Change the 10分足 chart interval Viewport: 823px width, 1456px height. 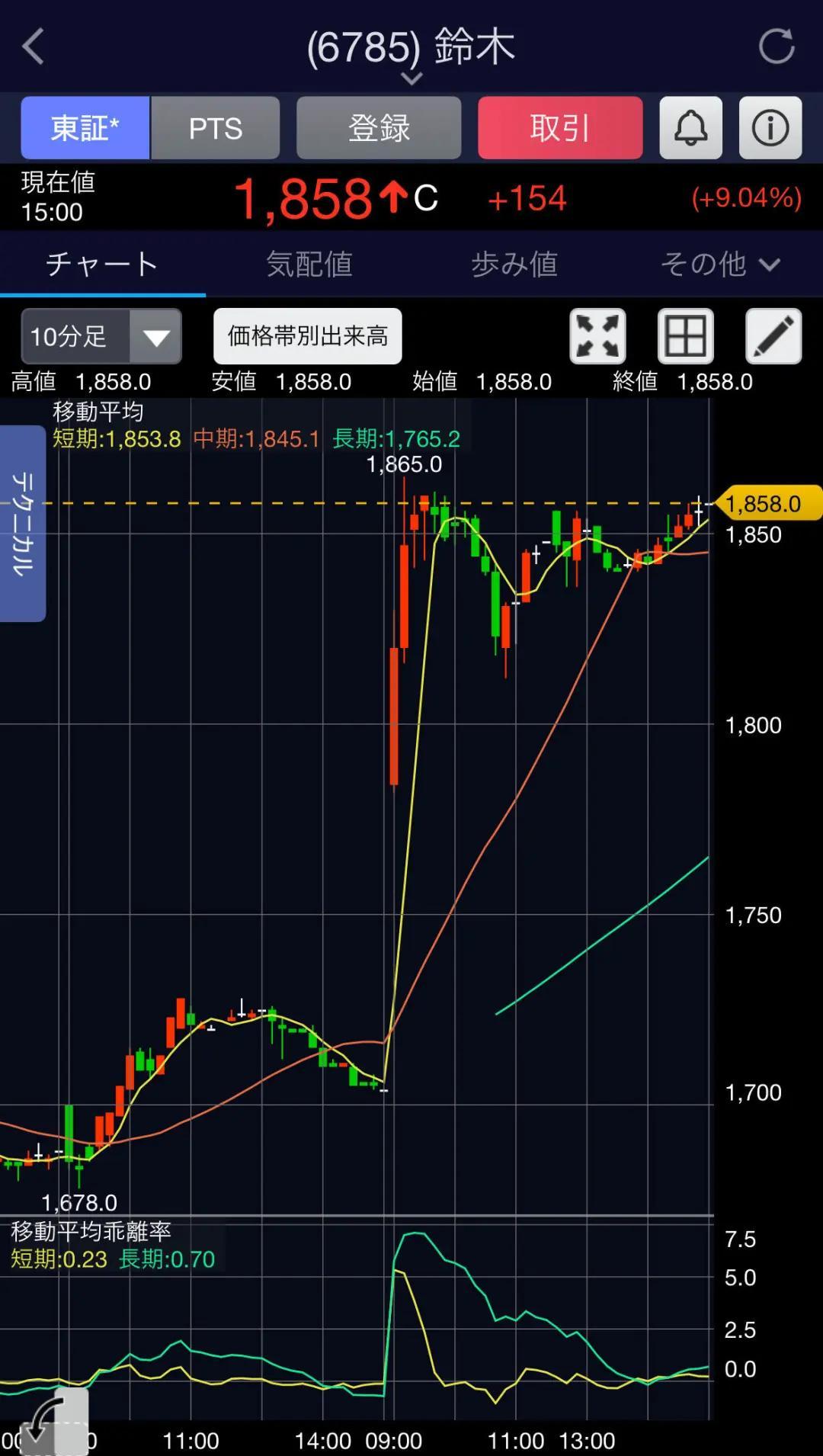(101, 336)
